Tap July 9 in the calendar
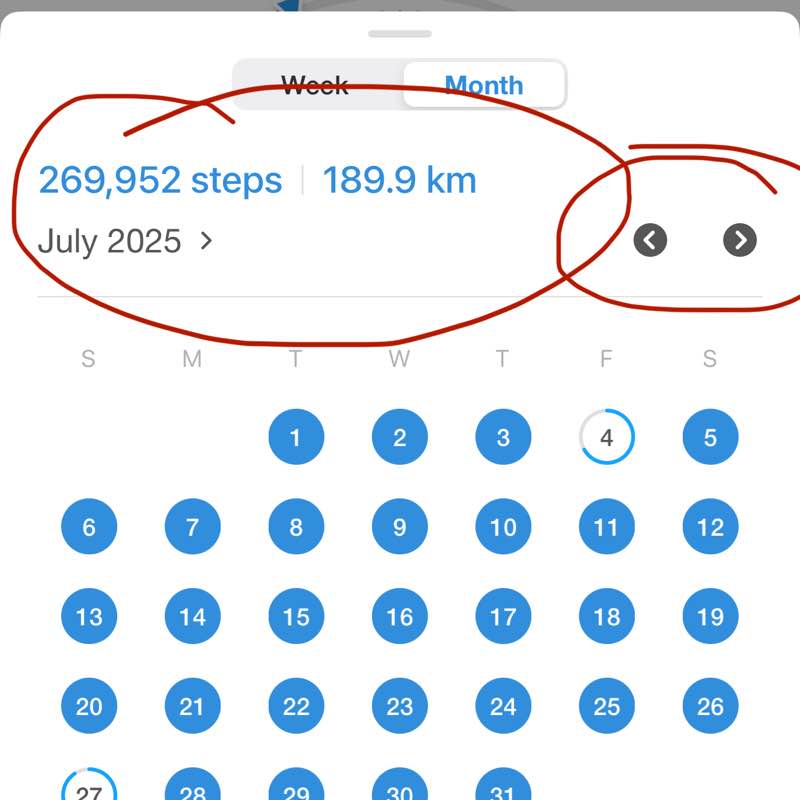Viewport: 800px width, 800px height. point(399,527)
